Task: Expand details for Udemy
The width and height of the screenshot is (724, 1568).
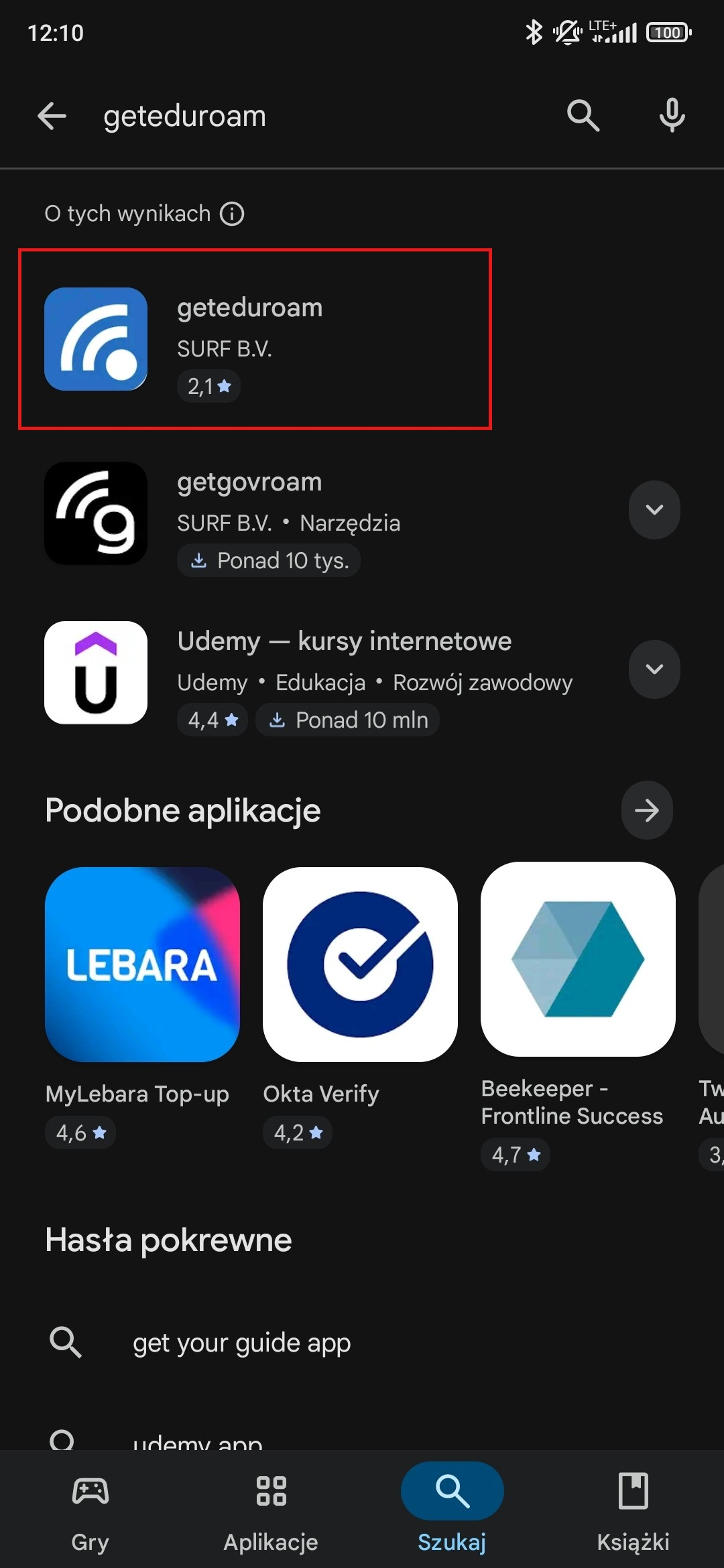Action: click(x=654, y=669)
